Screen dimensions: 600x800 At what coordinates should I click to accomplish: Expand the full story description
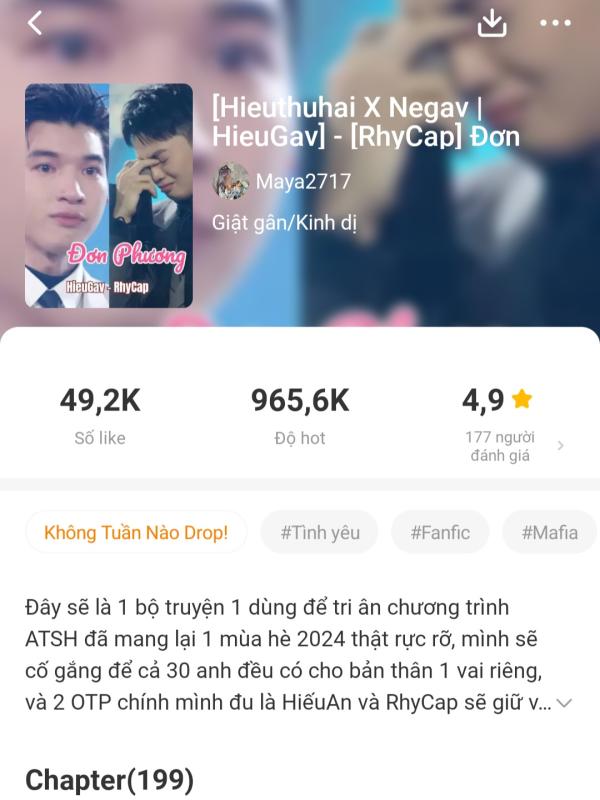click(564, 703)
